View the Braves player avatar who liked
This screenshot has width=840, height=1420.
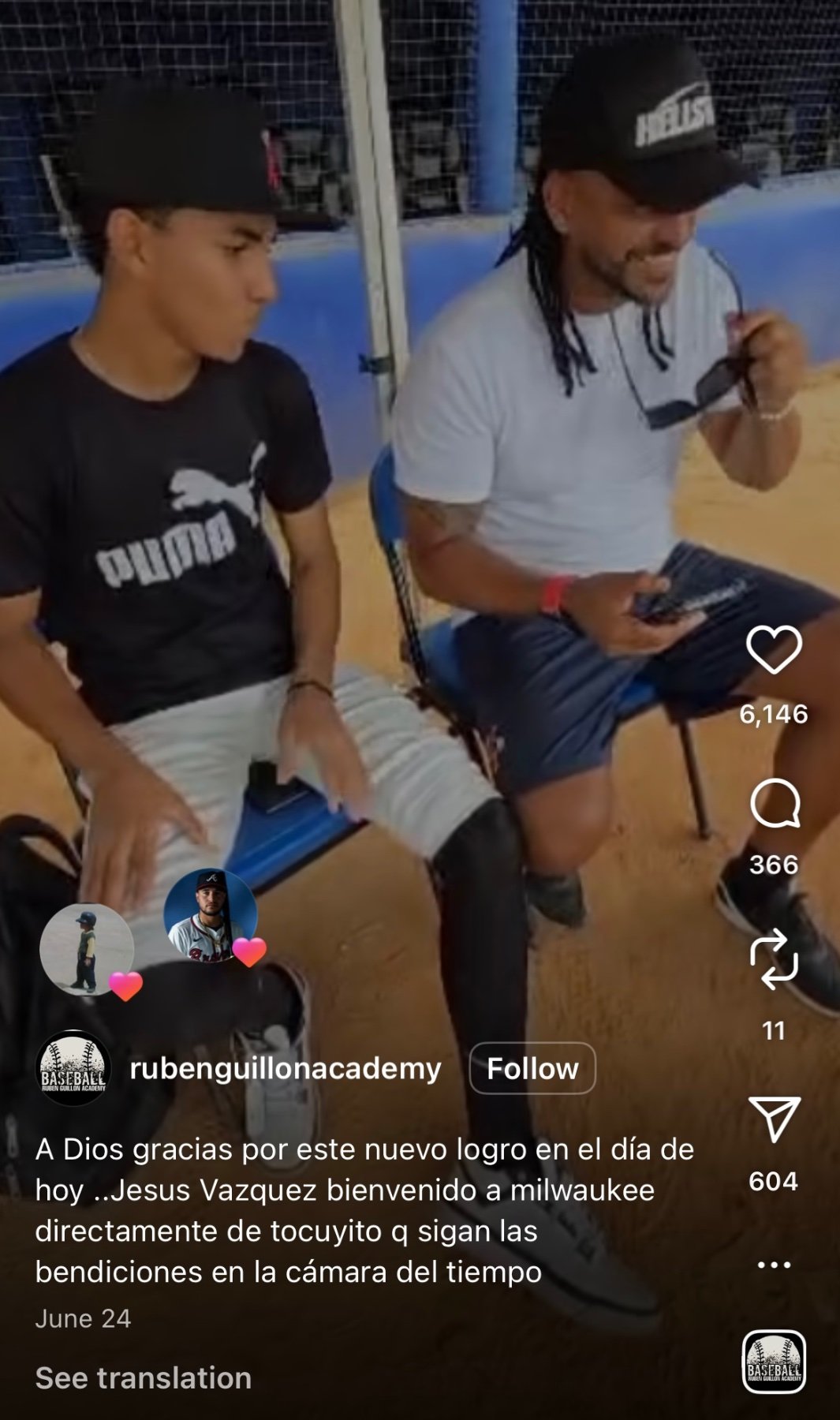210,915
